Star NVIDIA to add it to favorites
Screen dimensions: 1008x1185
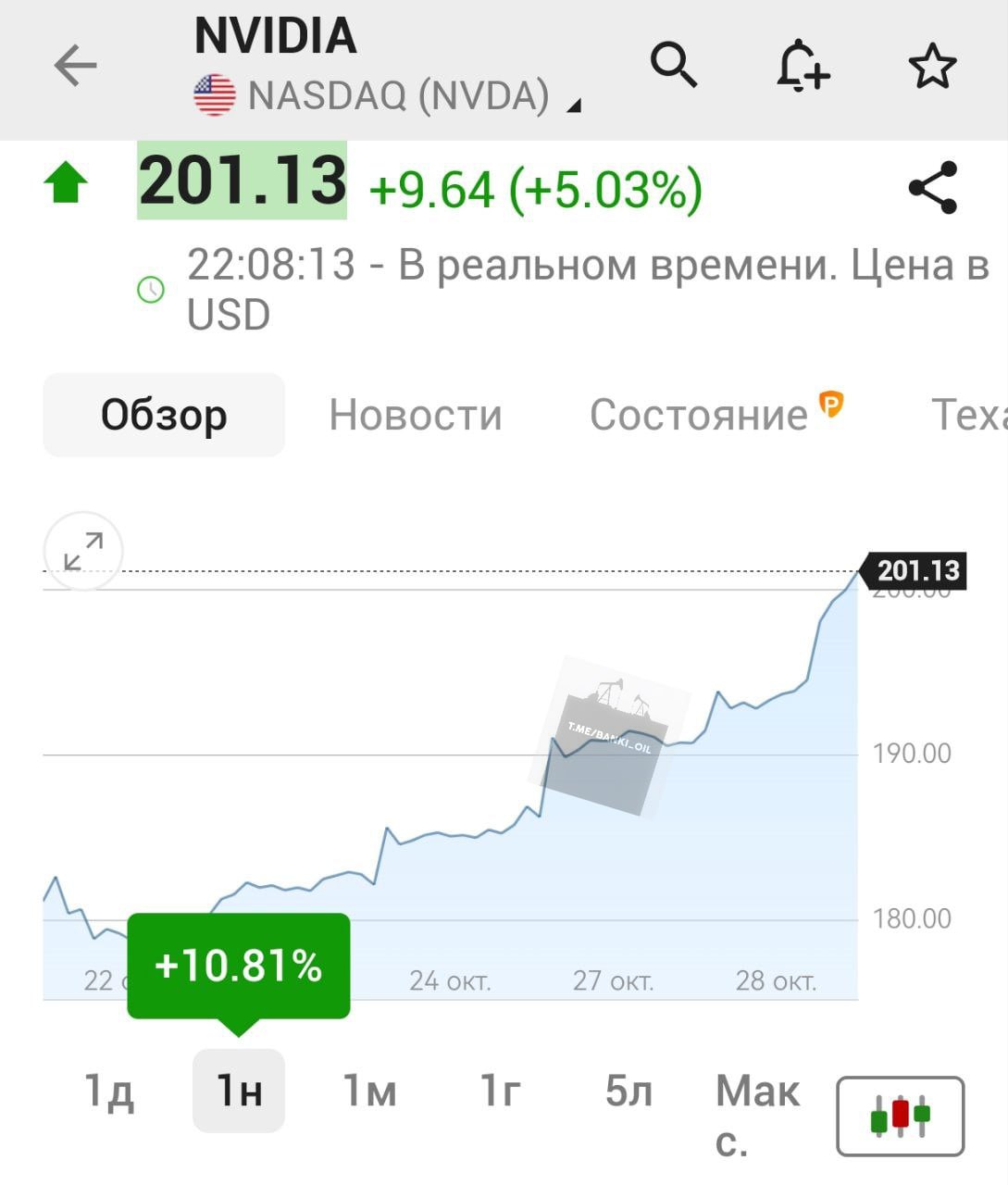pyautogui.click(x=931, y=66)
